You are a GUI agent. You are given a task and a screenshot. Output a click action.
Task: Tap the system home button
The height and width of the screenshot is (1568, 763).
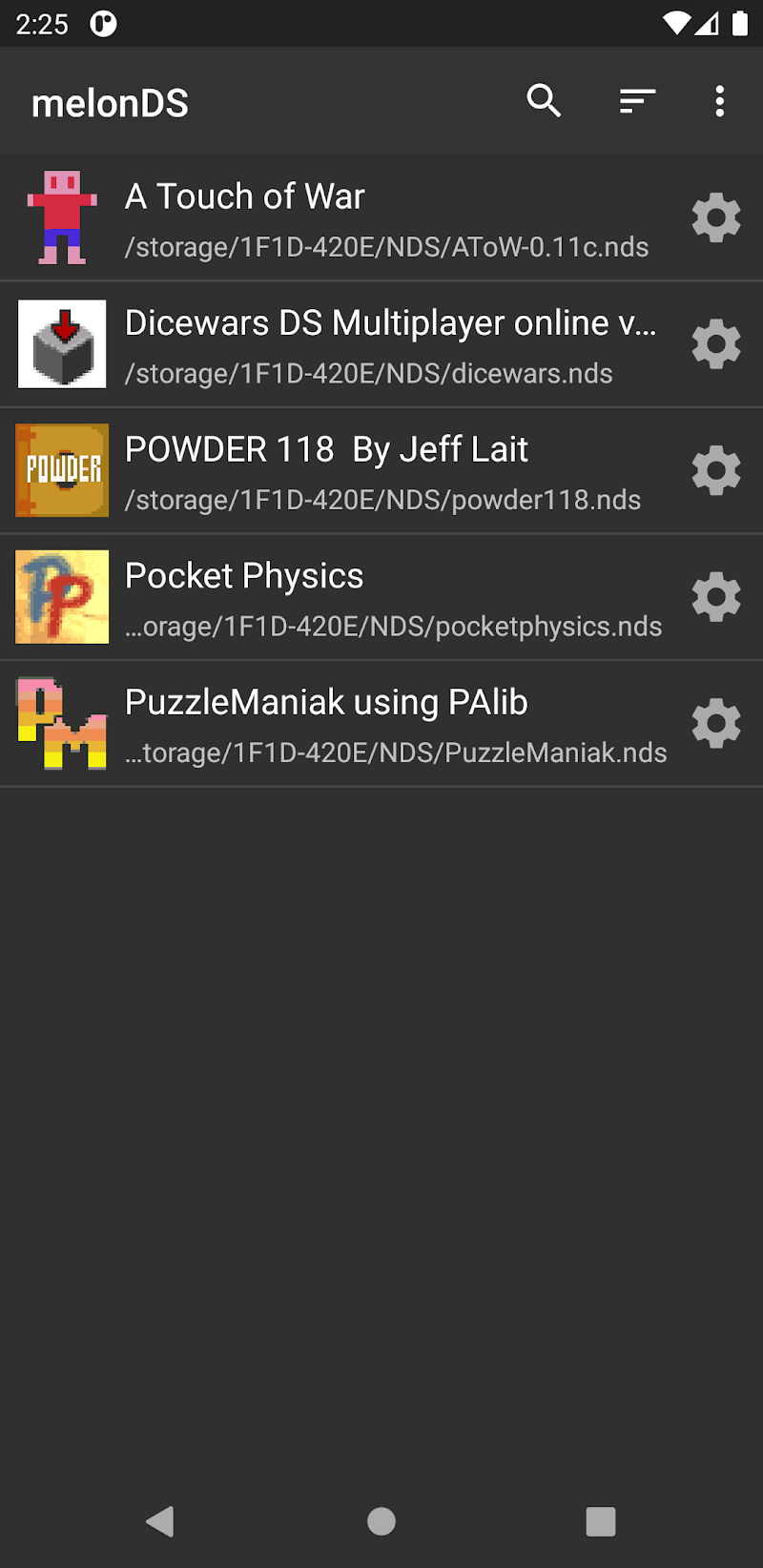[x=381, y=1521]
